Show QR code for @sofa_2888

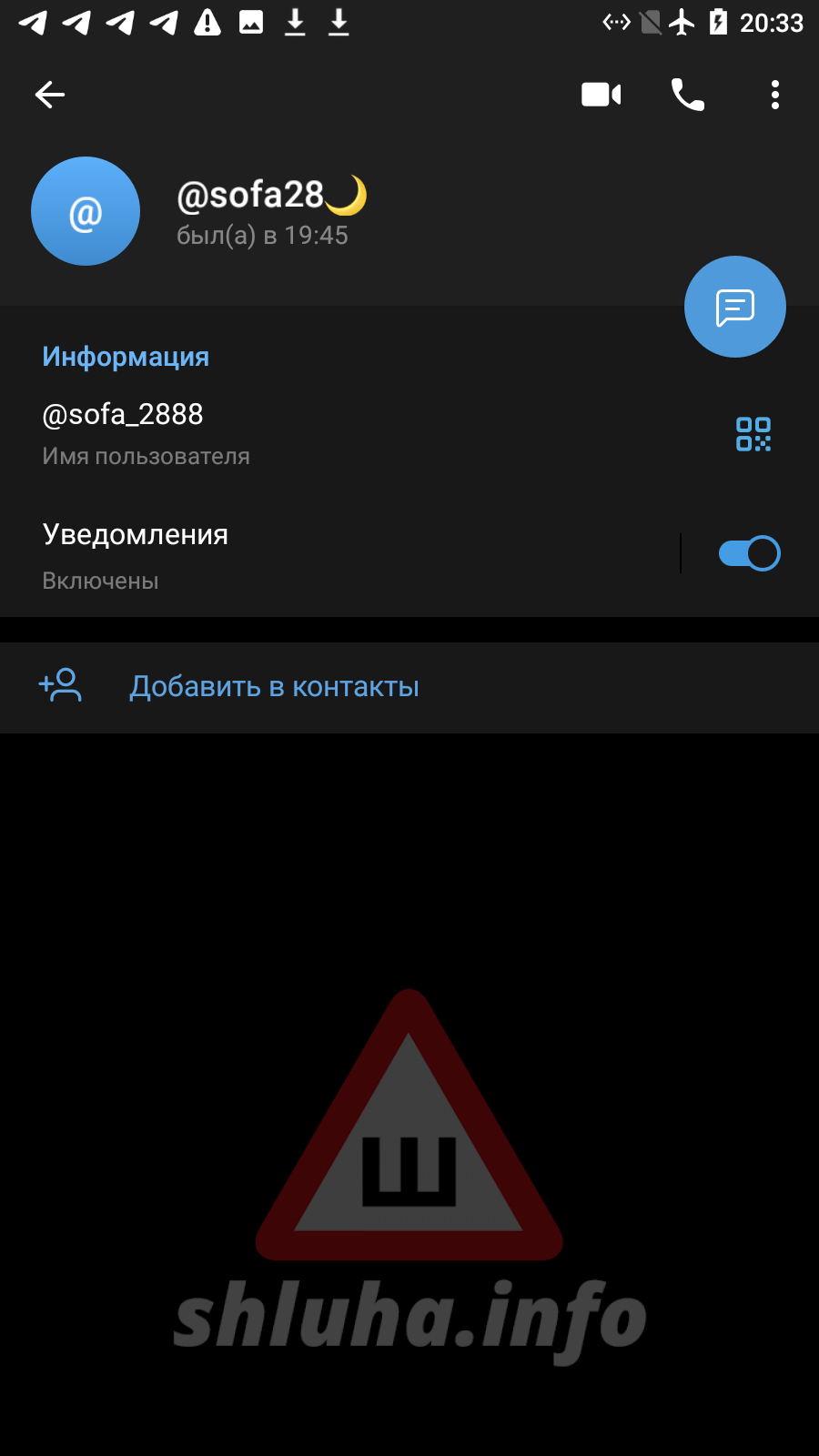753,434
